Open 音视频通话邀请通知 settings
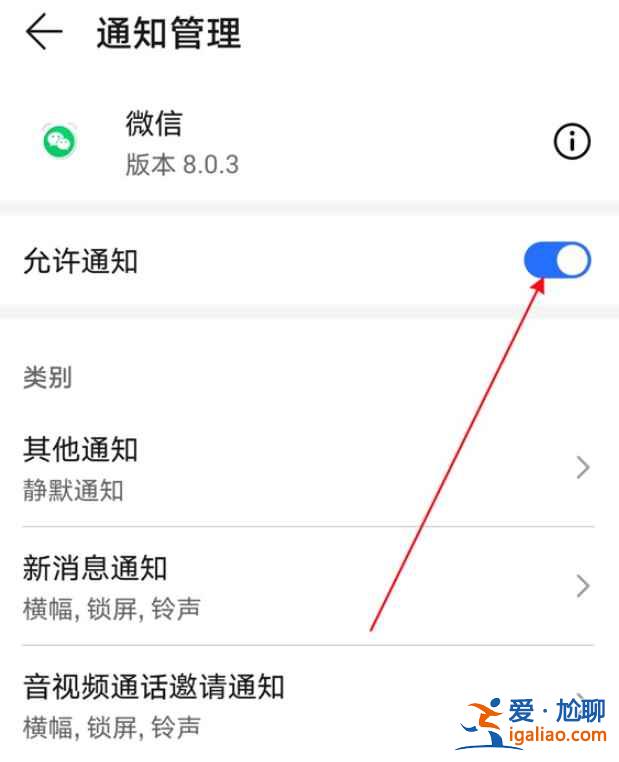Viewport: 619px width, 762px height. 300,704
